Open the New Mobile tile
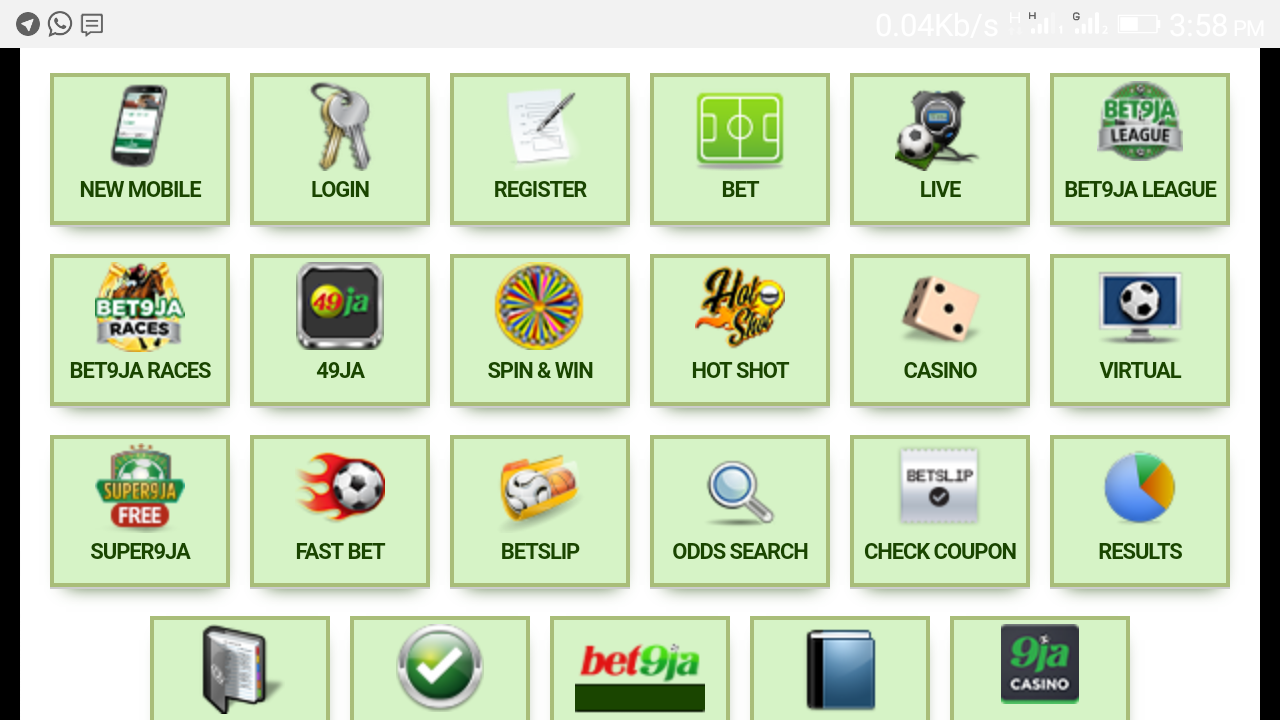The width and height of the screenshot is (1280, 720). coord(140,149)
